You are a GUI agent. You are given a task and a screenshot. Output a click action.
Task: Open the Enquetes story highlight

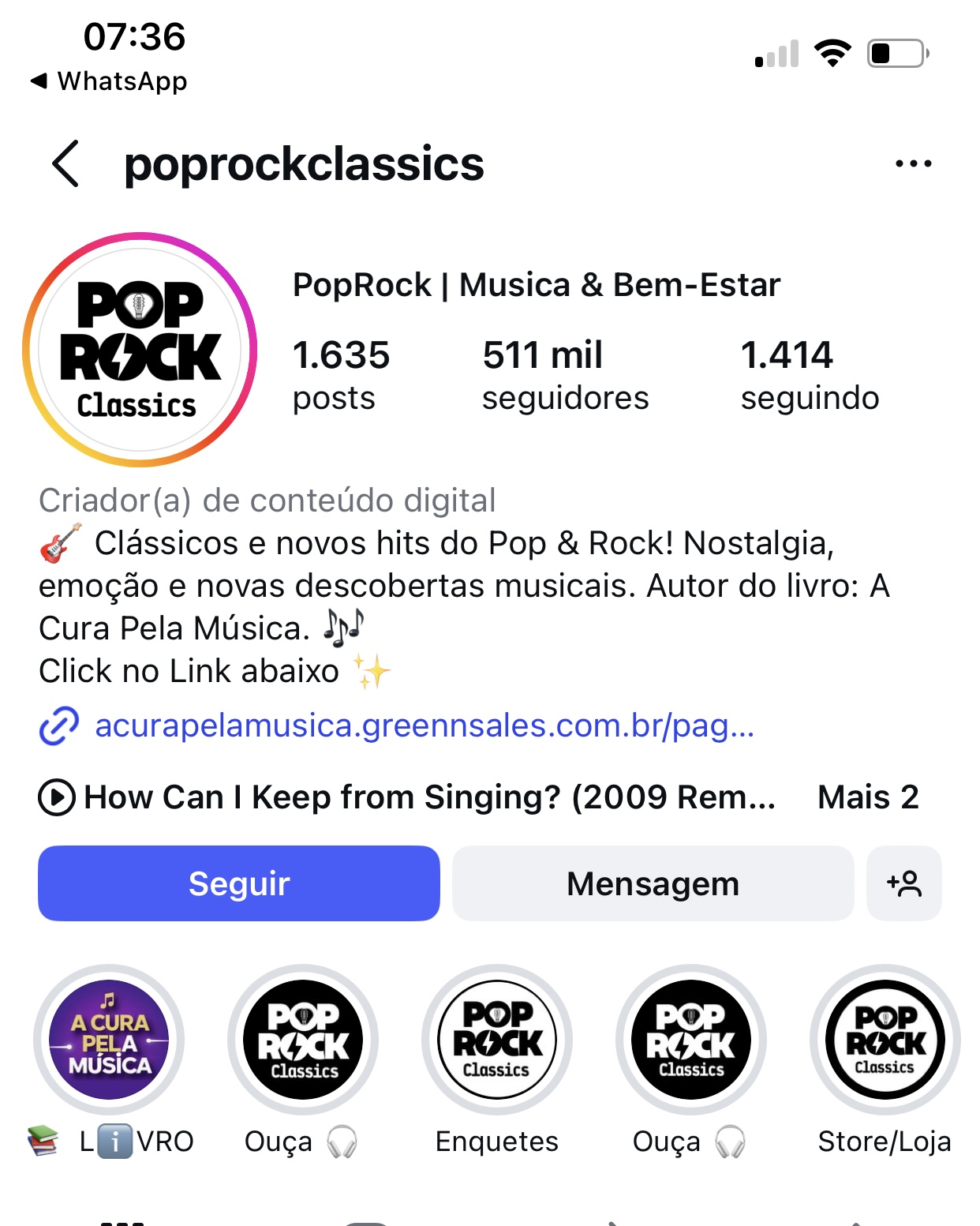point(496,1040)
